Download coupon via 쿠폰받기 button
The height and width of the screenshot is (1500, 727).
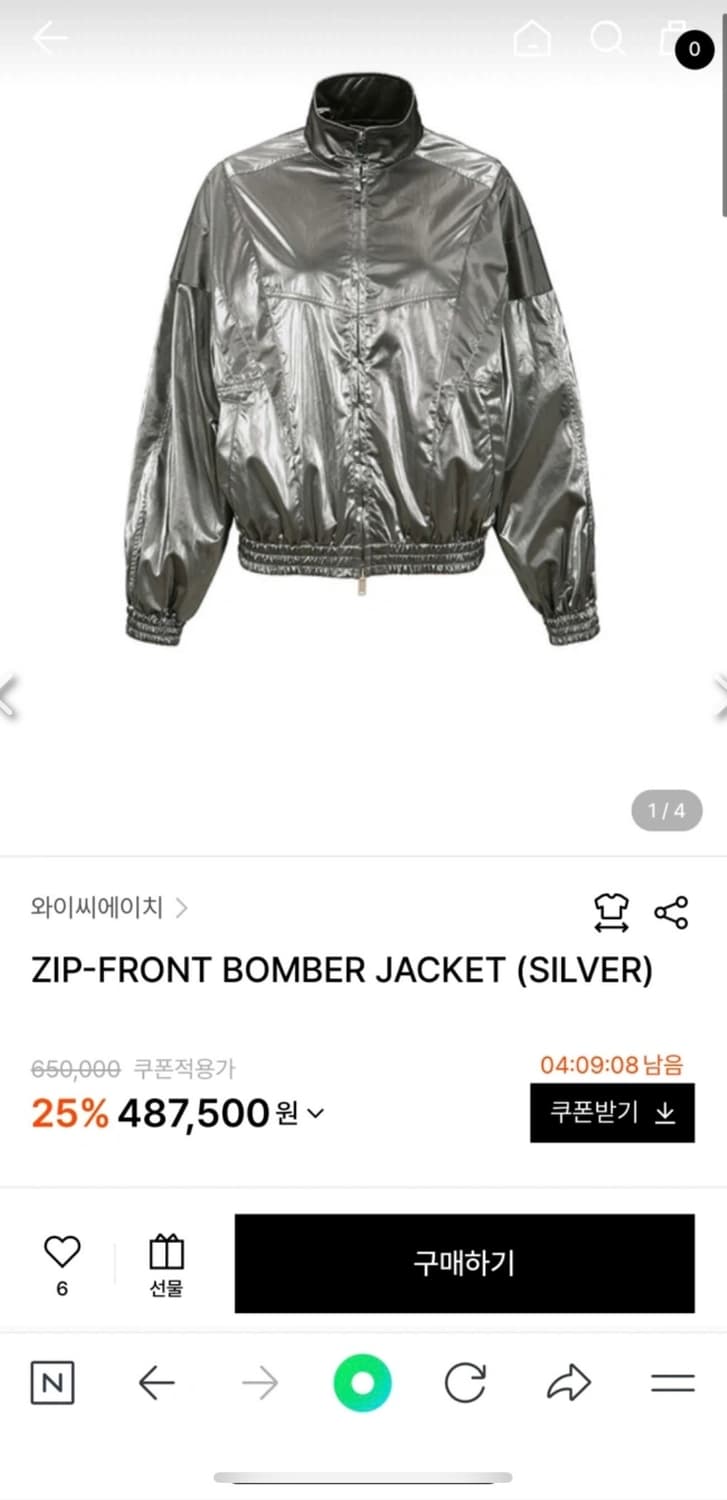click(612, 1113)
